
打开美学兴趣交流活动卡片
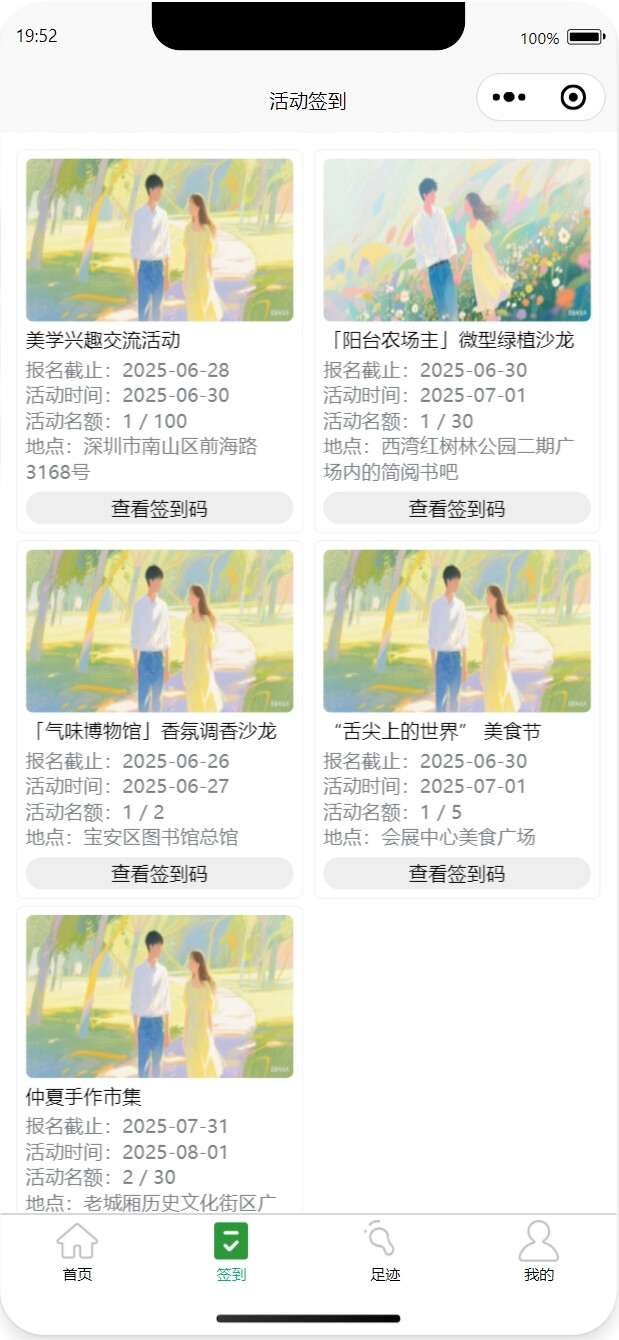(159, 240)
